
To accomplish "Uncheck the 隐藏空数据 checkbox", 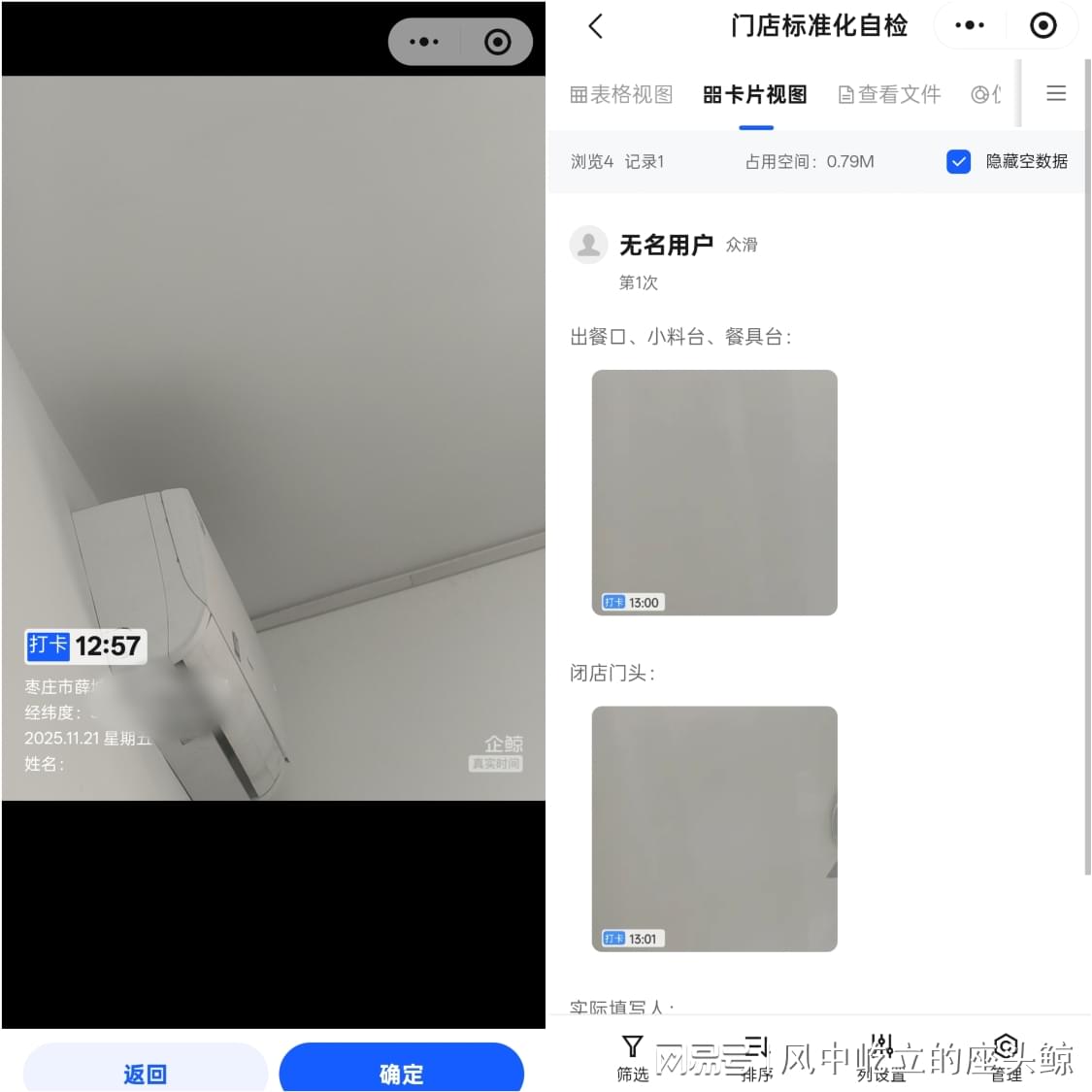I will pos(958,162).
